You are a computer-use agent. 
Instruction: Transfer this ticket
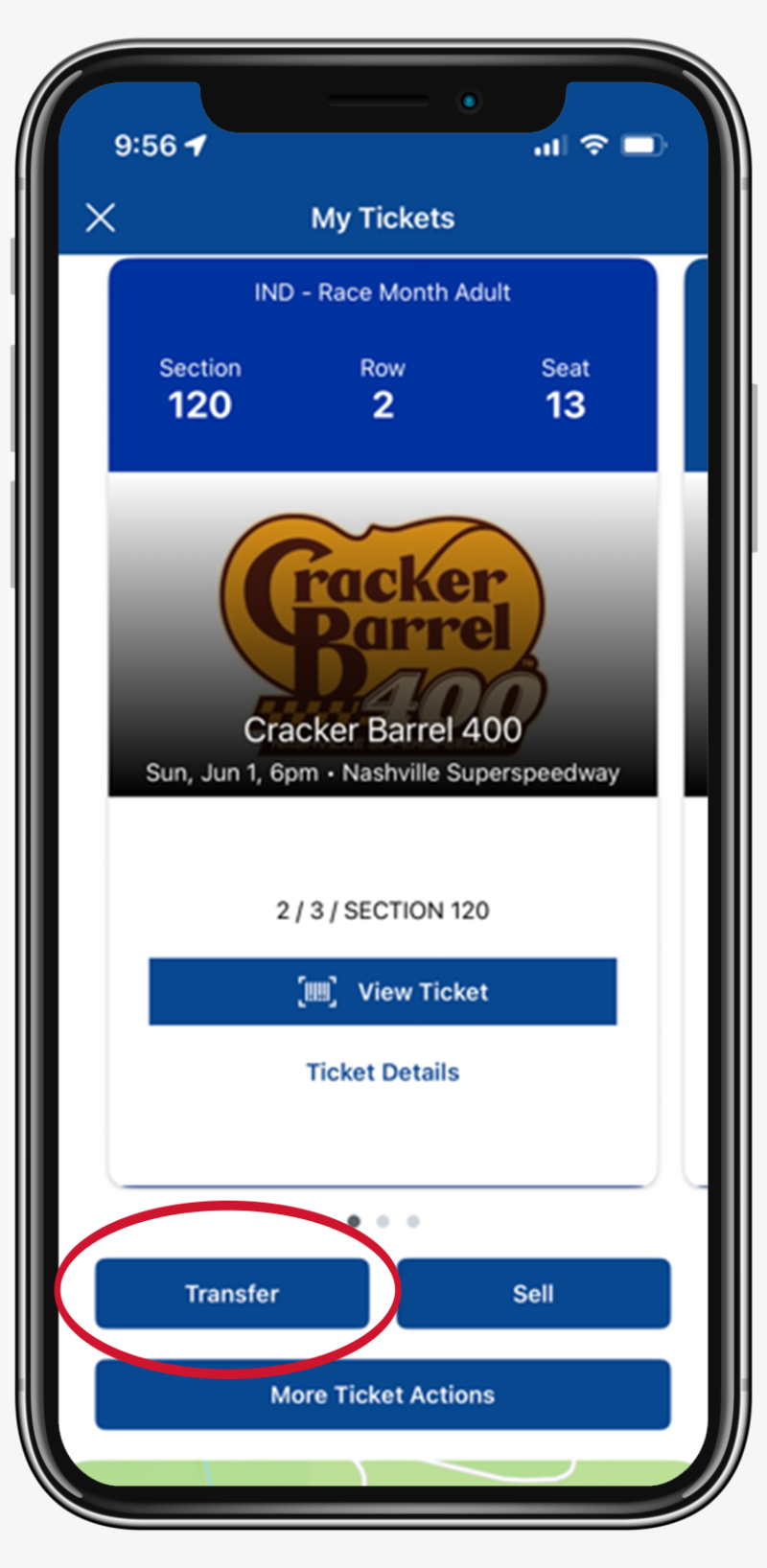tap(232, 1294)
